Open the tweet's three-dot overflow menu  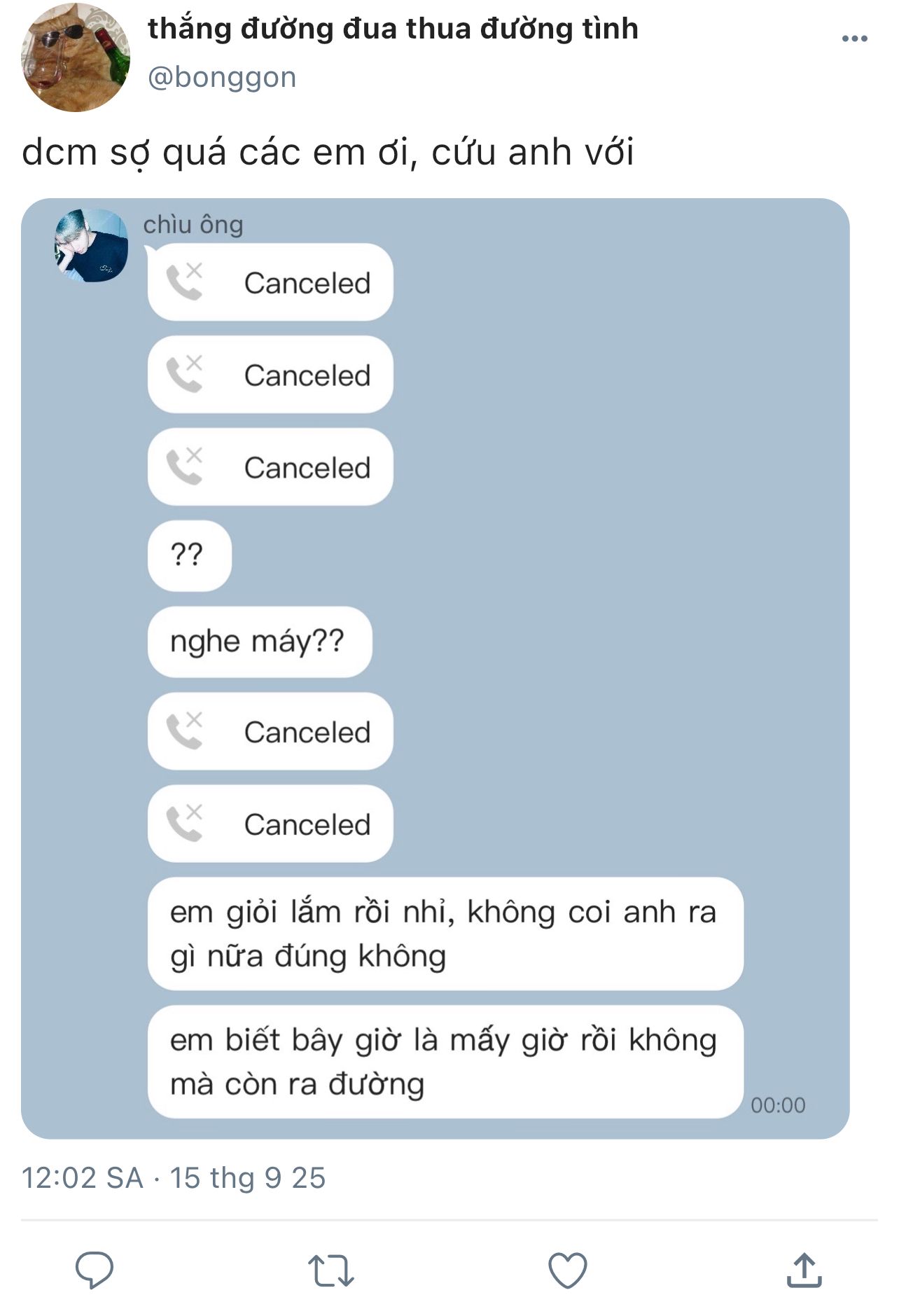(854, 39)
